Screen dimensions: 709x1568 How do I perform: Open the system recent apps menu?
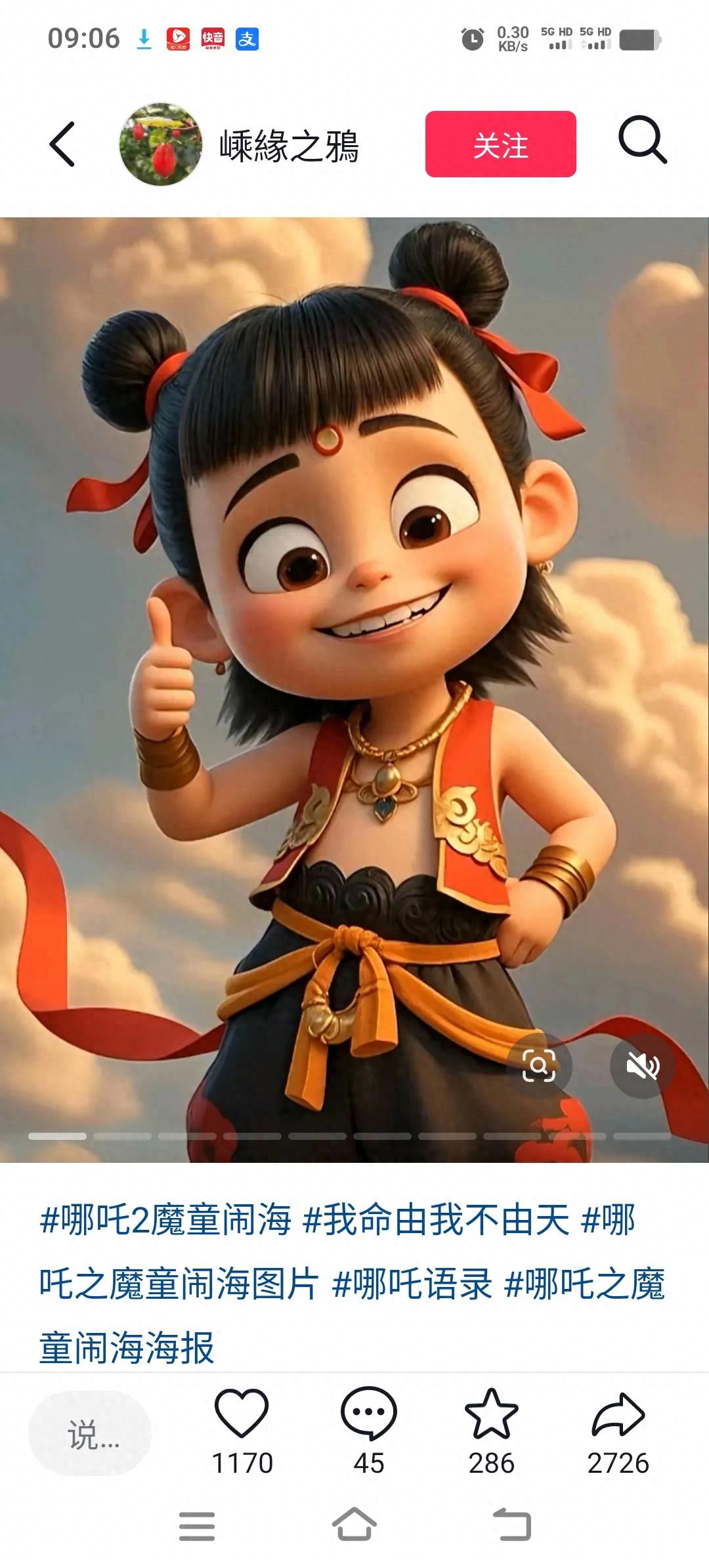click(197, 1526)
